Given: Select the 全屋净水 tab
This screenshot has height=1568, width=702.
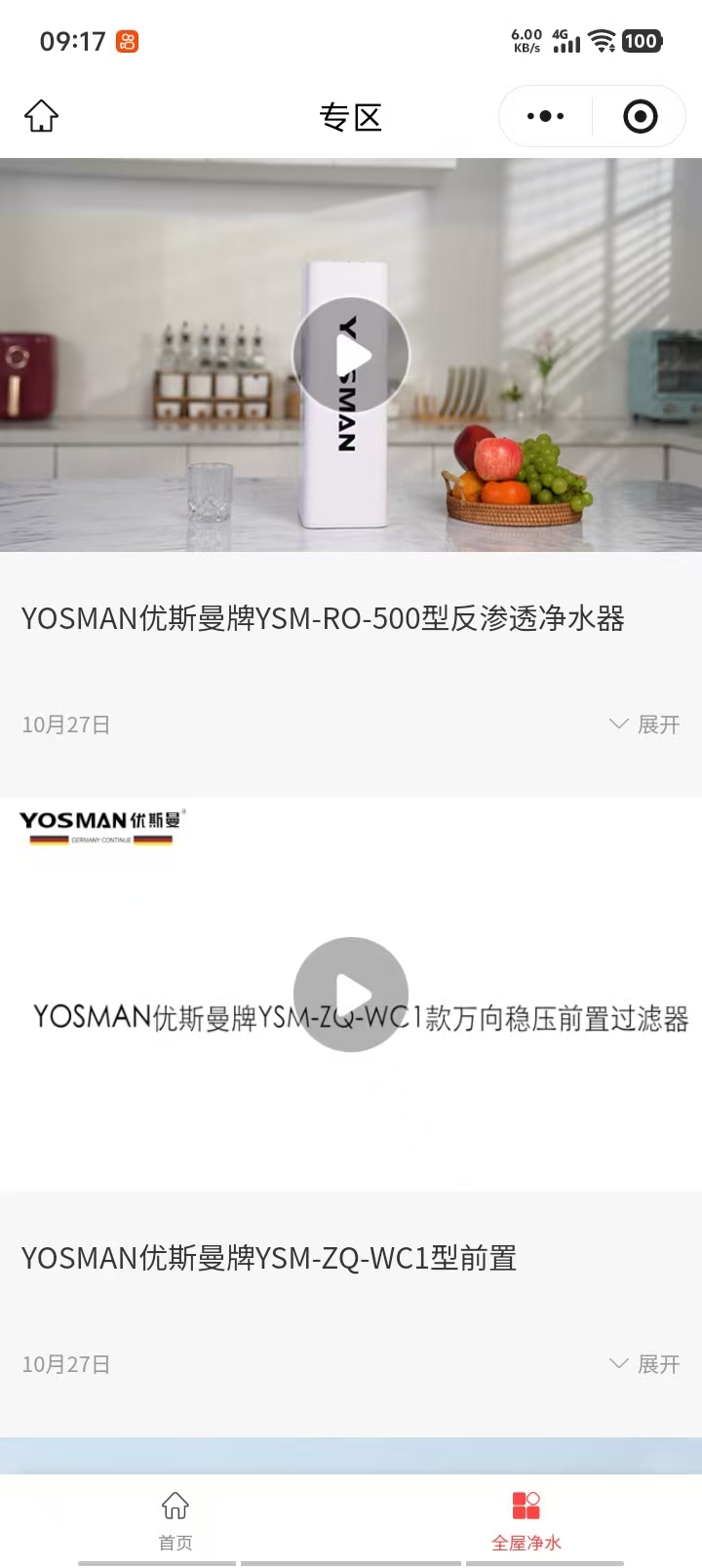Looking at the screenshot, I should [526, 1519].
